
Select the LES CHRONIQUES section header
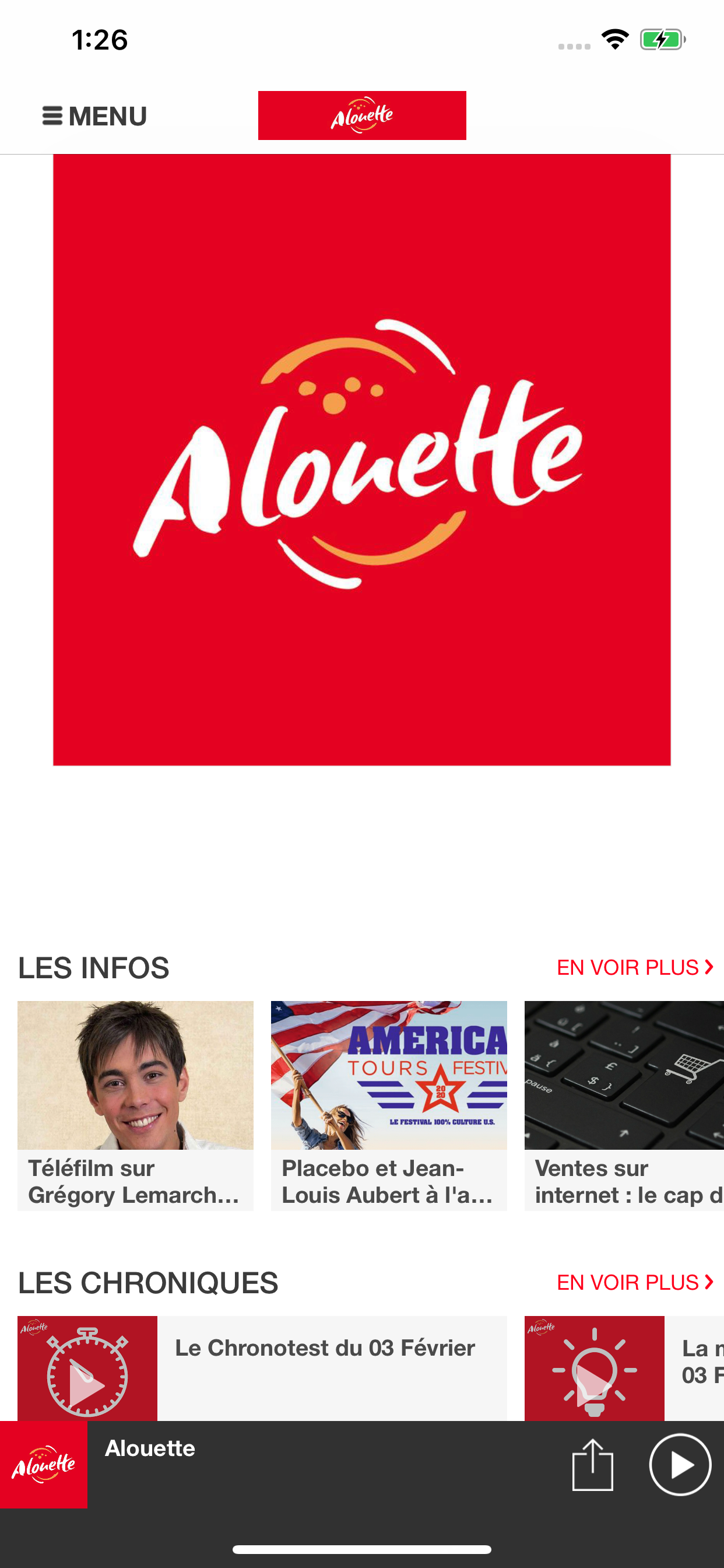pos(148,1282)
